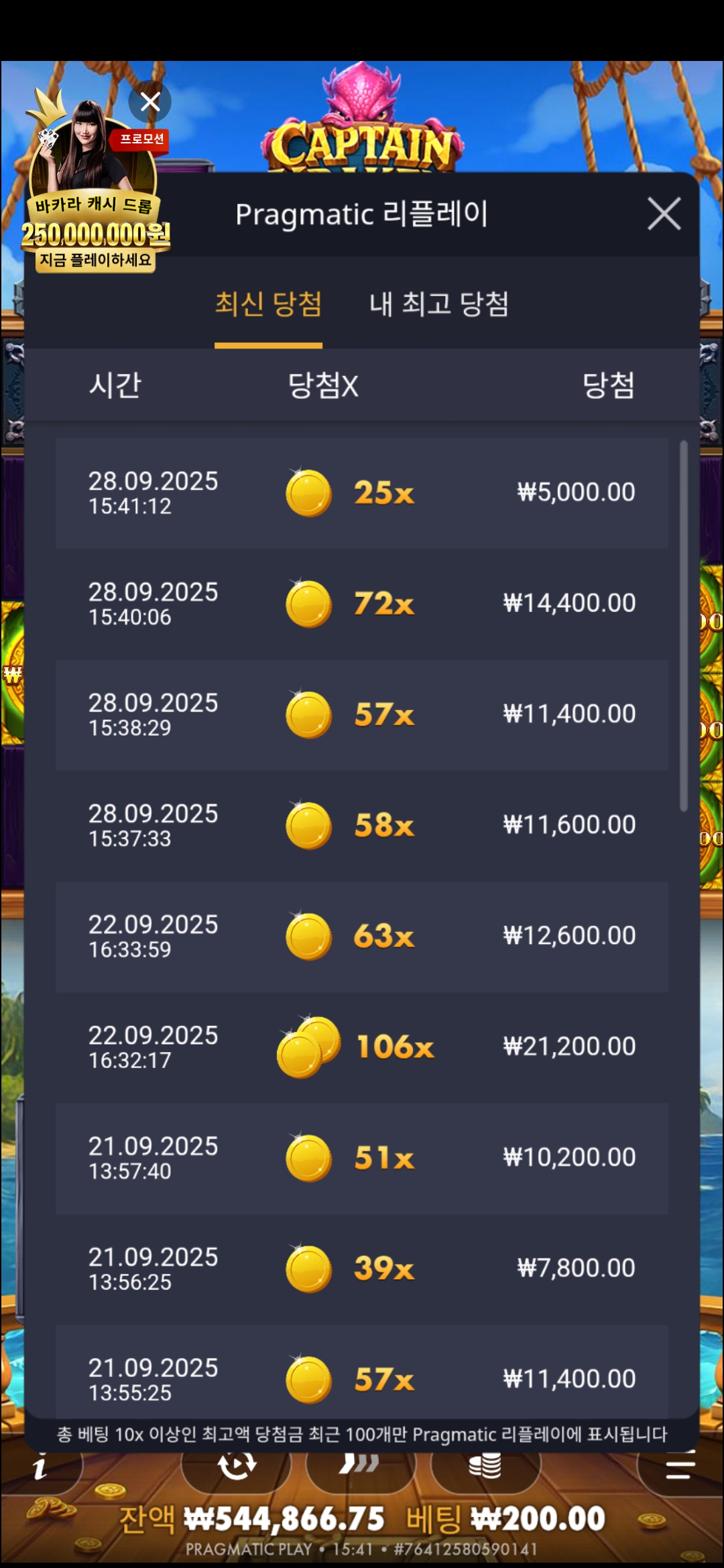Select the 최신 당첨 tab
The width and height of the screenshot is (724, 1568).
(x=268, y=304)
